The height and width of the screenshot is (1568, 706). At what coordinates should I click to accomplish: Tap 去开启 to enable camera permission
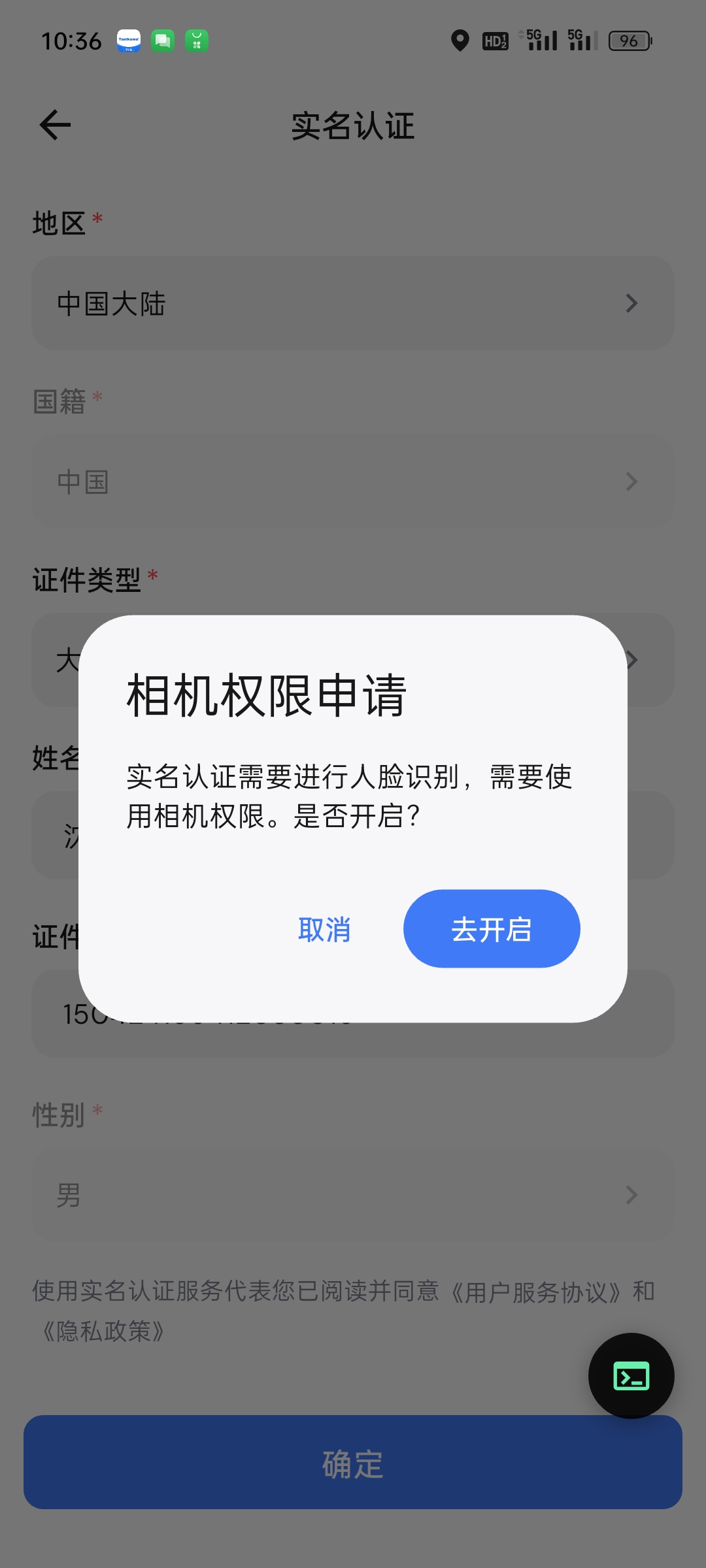(492, 928)
